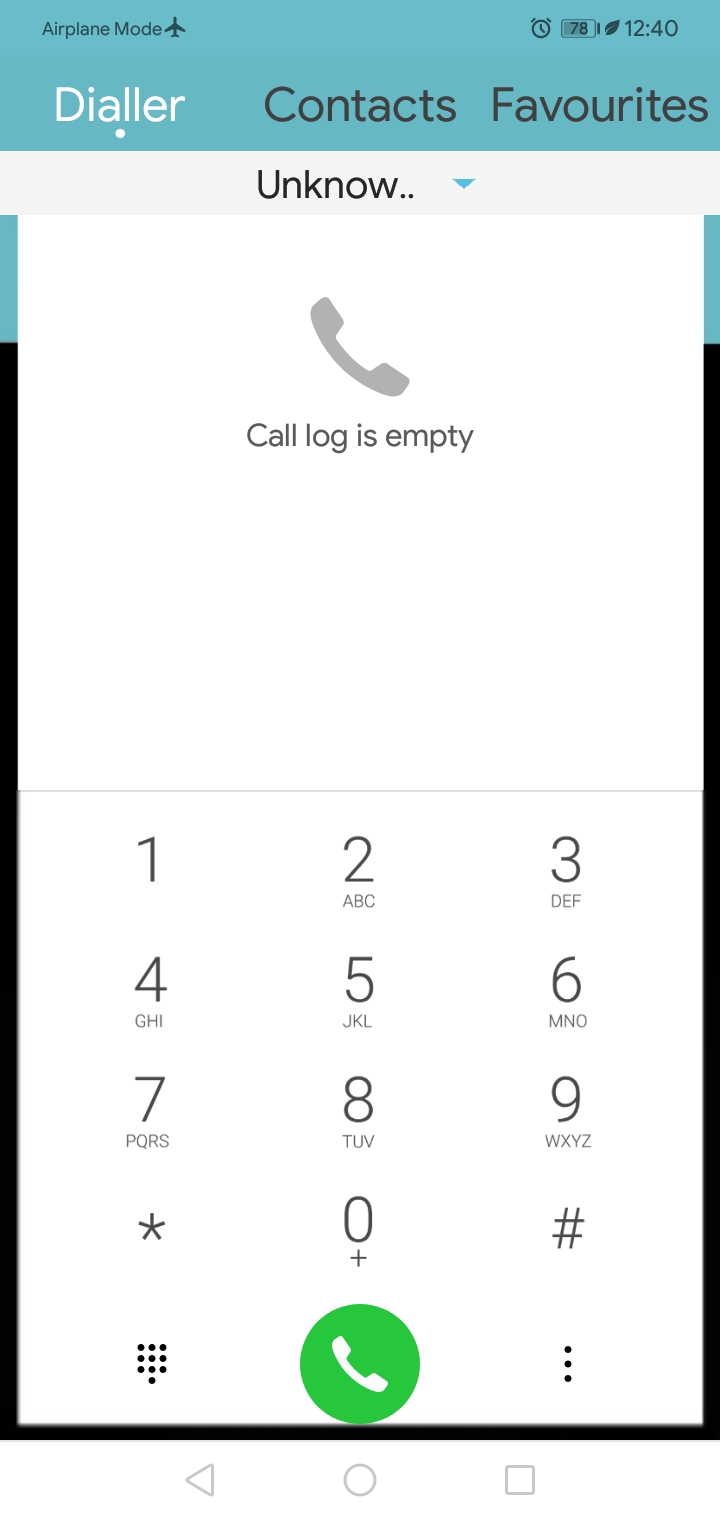Select the Dialler tab
The width and height of the screenshot is (720, 1520).
(119, 105)
